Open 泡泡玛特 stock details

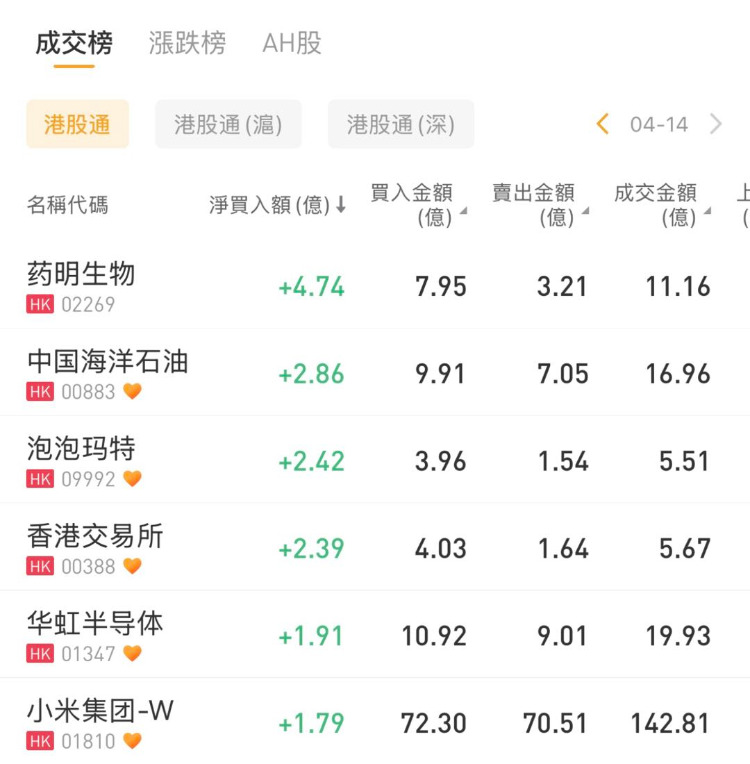[81, 460]
